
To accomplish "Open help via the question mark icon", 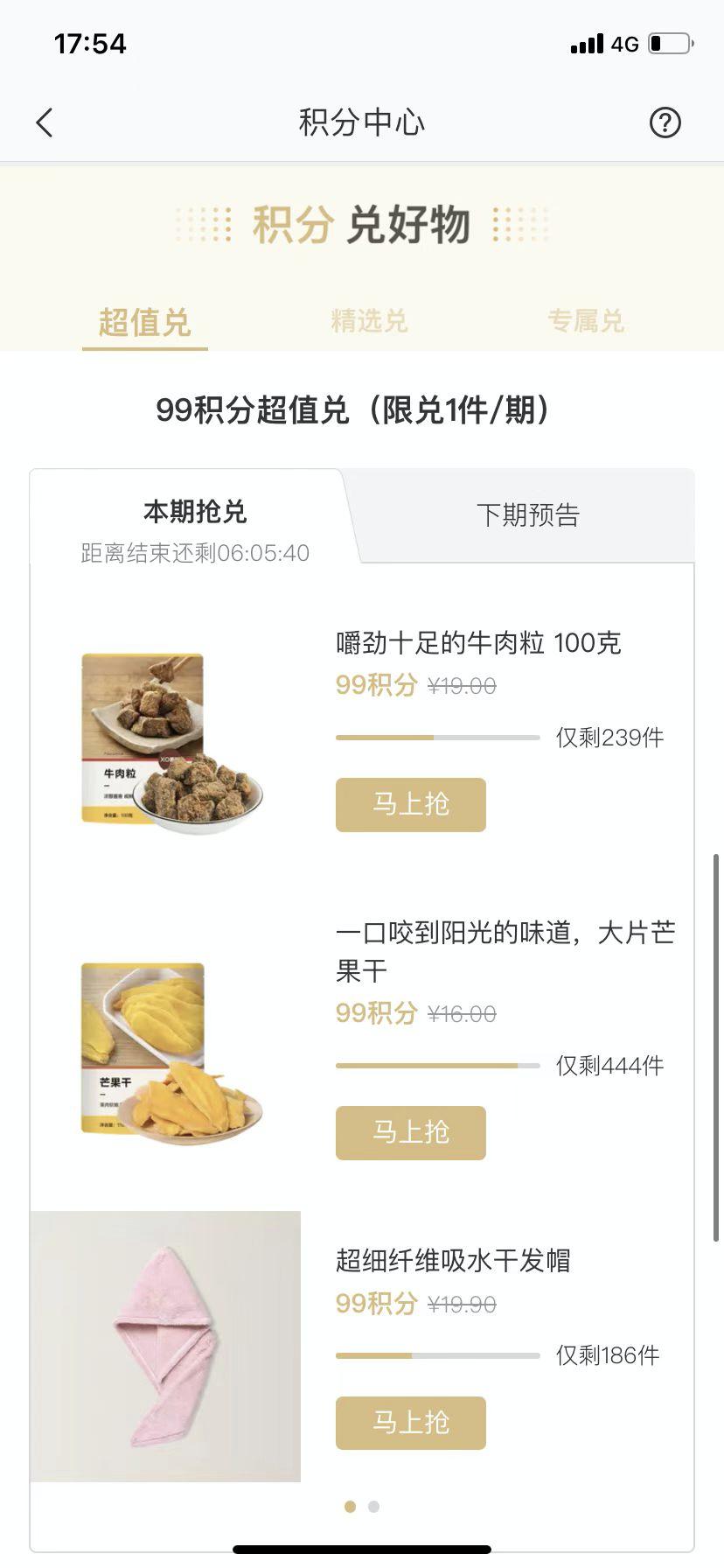I will 665,122.
